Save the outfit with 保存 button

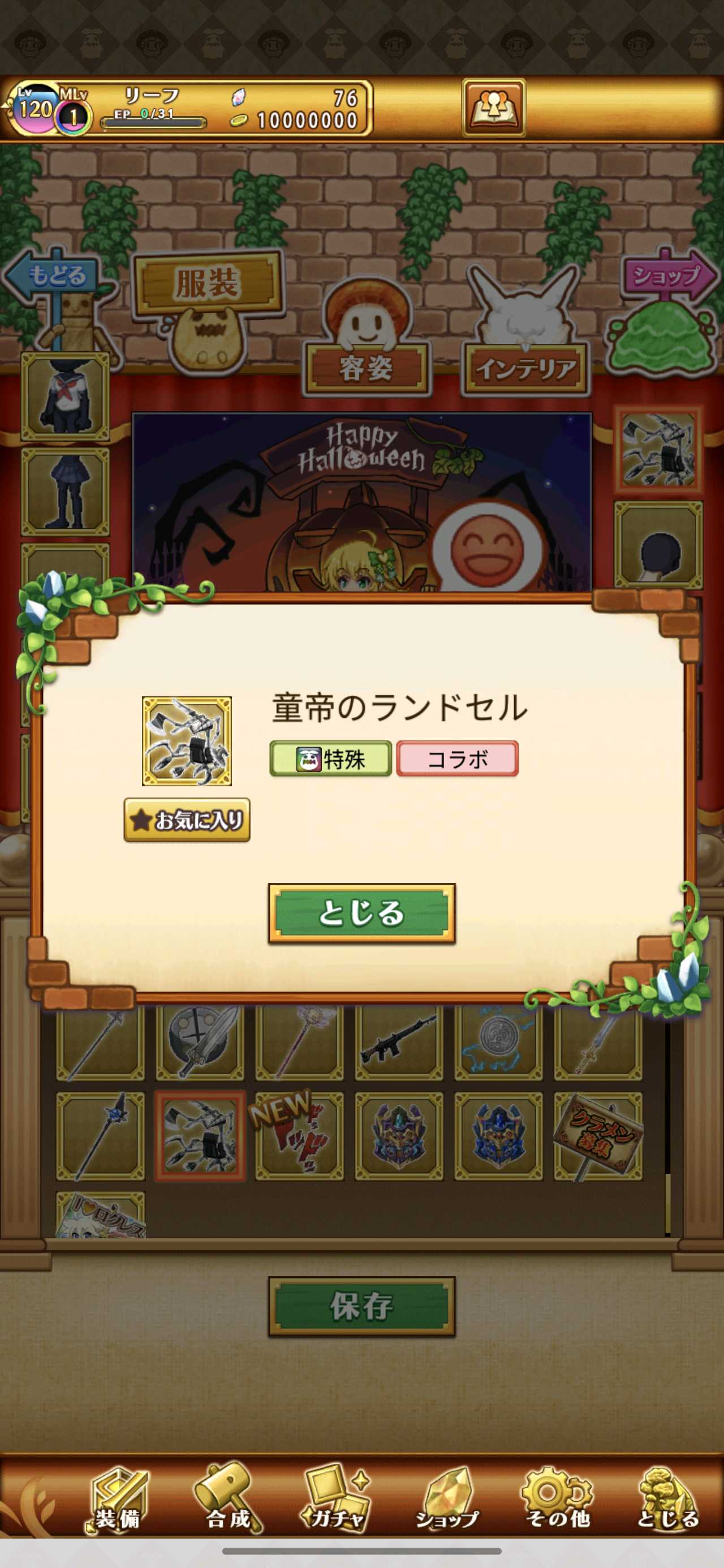[x=361, y=1306]
